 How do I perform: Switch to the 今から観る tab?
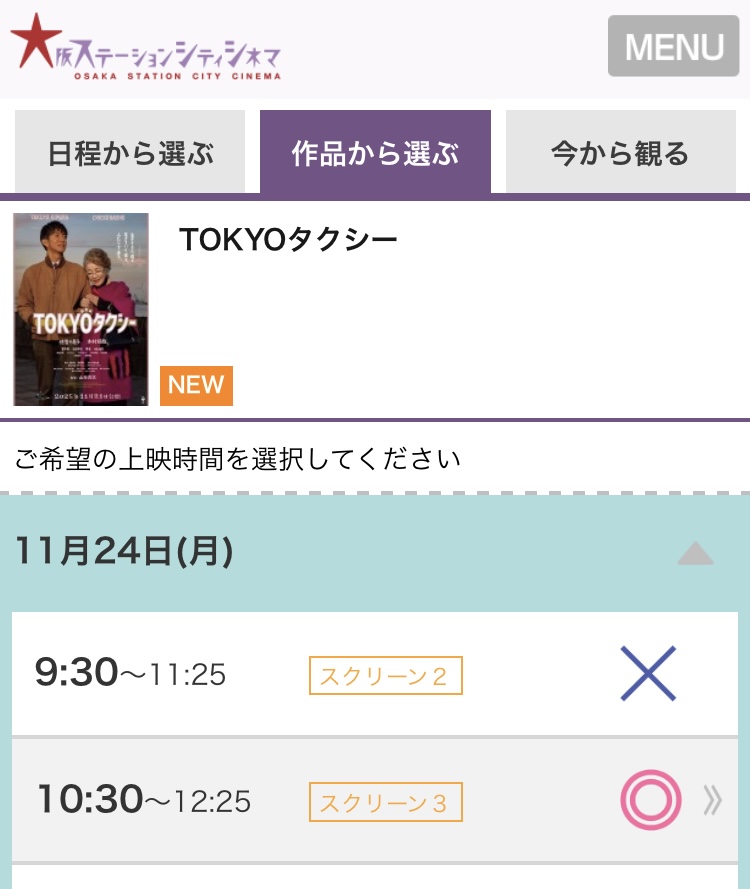pos(620,153)
